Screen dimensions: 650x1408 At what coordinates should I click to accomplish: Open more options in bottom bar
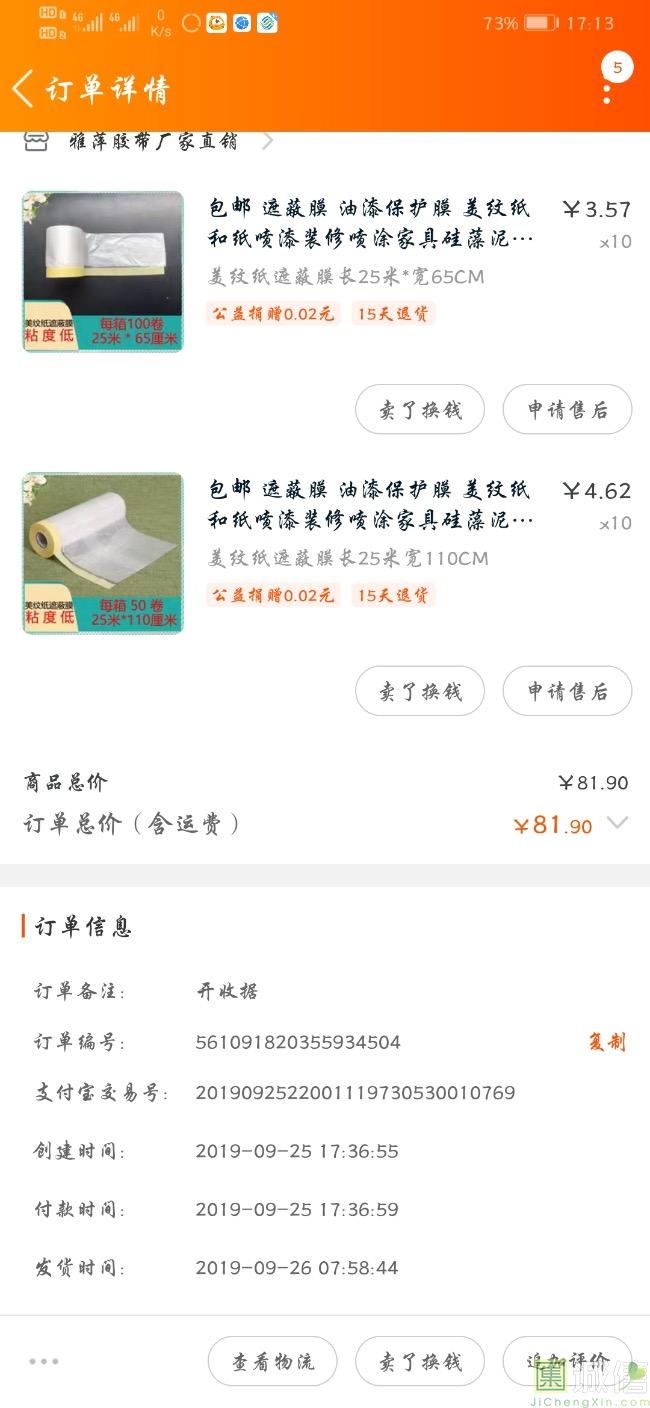coord(43,1361)
